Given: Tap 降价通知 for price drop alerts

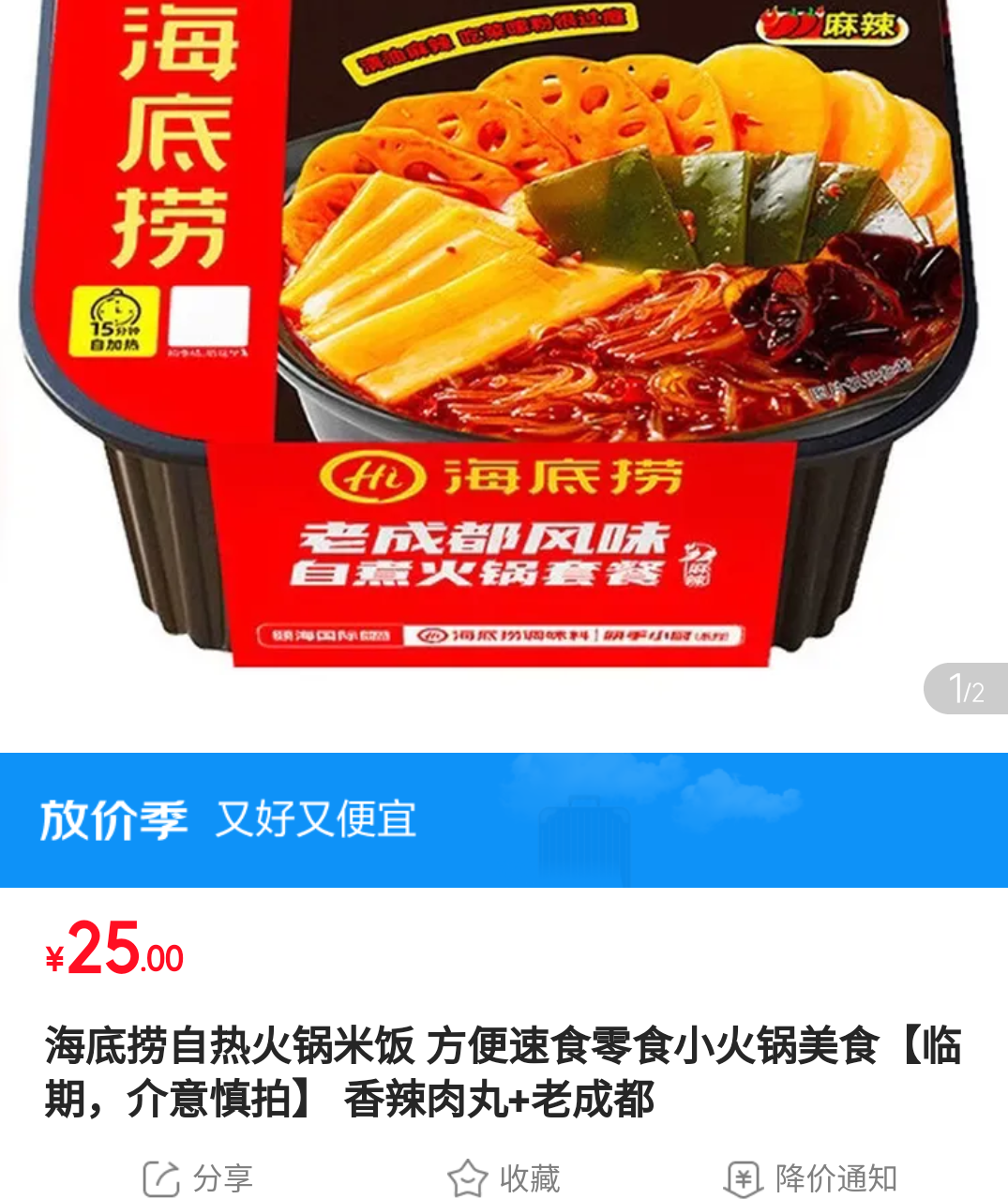Looking at the screenshot, I should [x=811, y=1177].
